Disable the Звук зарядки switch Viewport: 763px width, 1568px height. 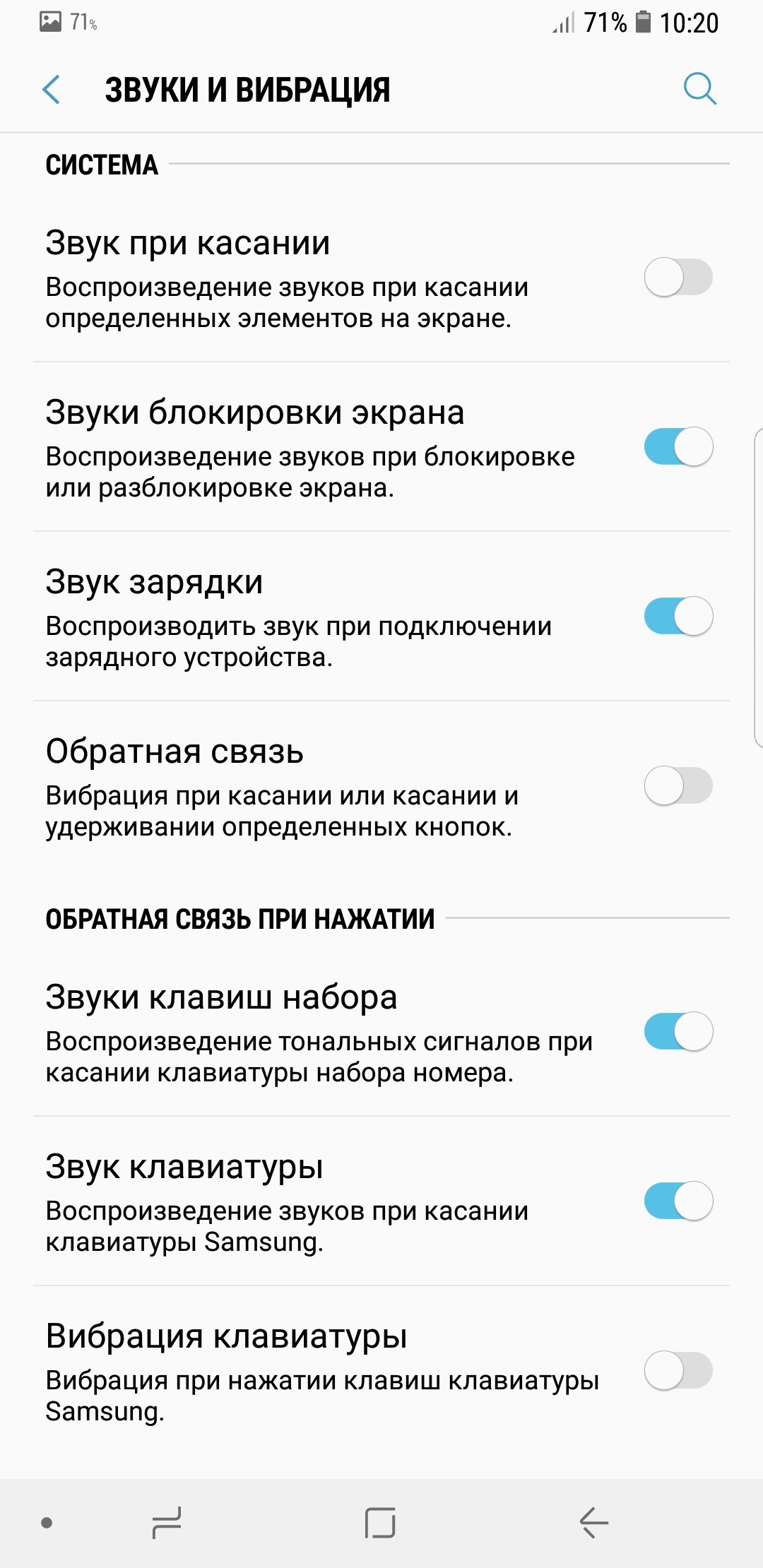(678, 616)
